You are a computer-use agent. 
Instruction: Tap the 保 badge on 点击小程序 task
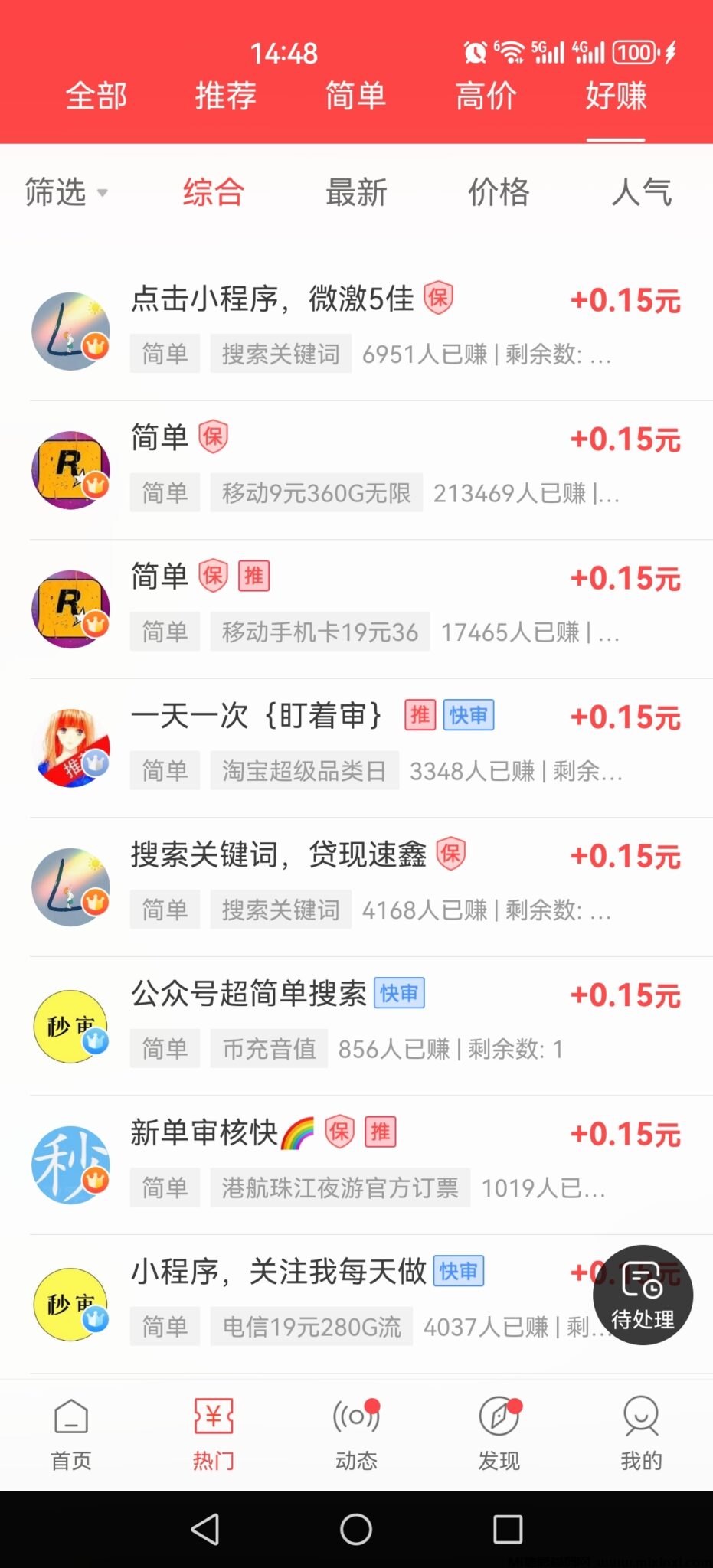tap(438, 299)
